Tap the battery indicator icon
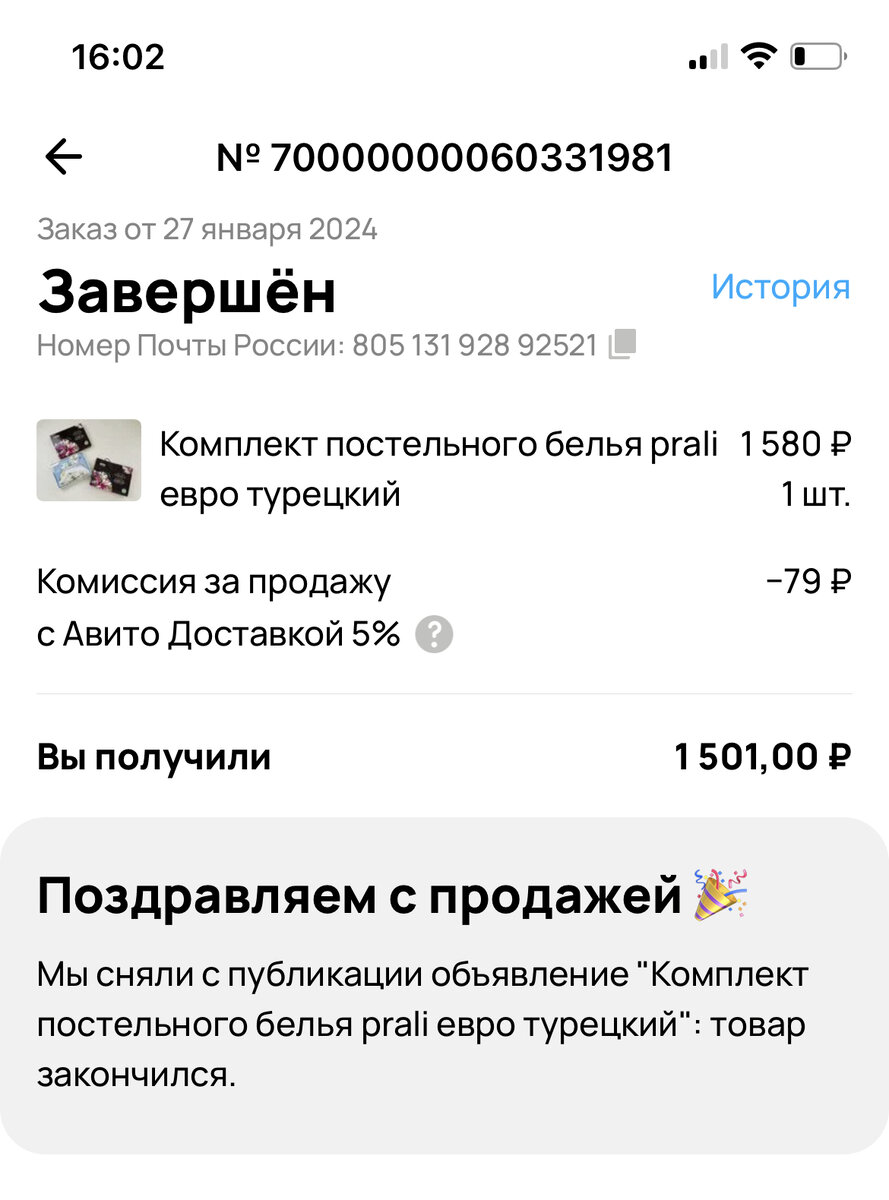The image size is (889, 1200). point(818,57)
